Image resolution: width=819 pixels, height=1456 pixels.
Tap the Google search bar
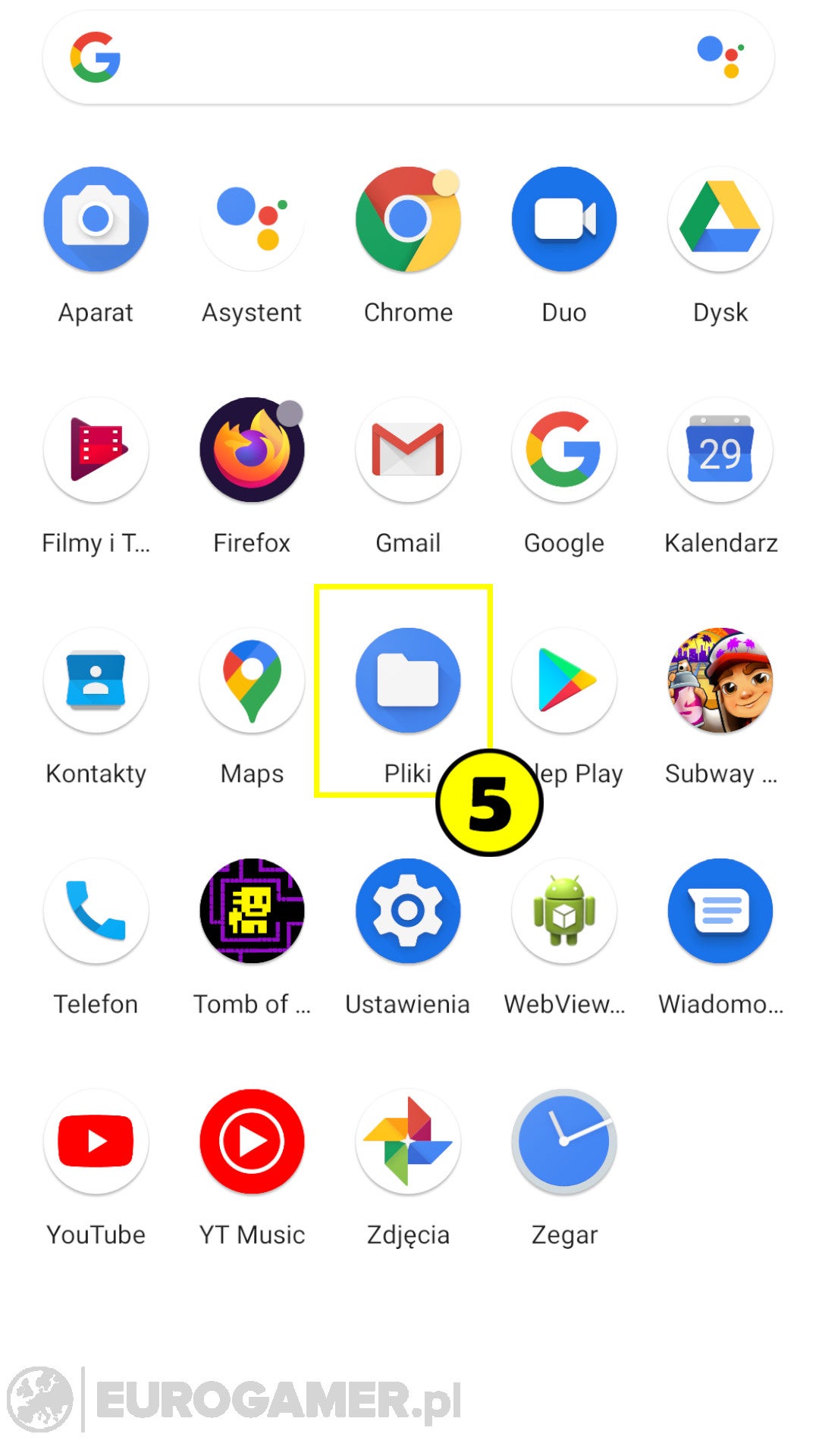(394, 58)
